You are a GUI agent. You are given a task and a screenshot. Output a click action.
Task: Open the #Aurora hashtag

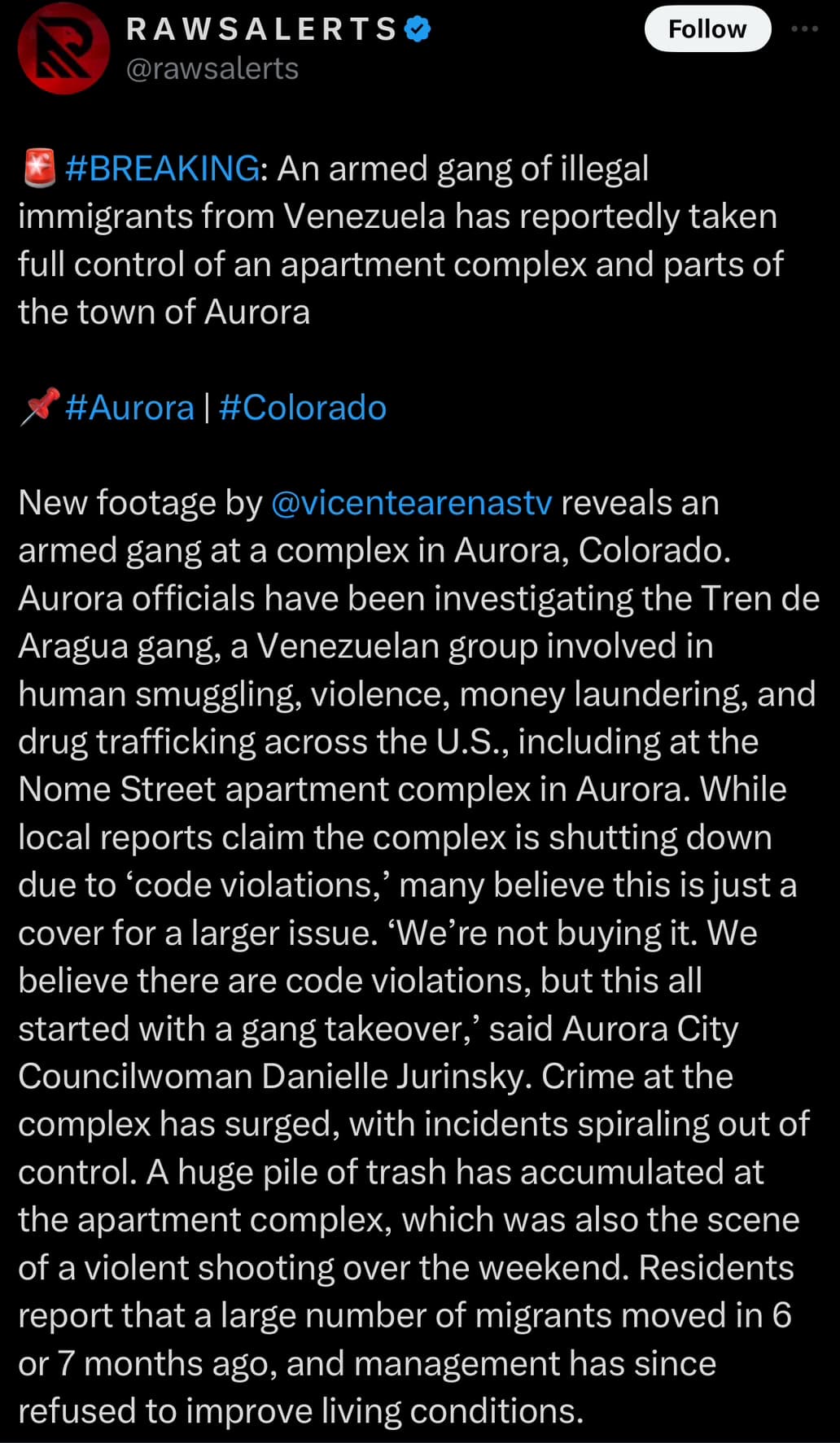(x=129, y=407)
